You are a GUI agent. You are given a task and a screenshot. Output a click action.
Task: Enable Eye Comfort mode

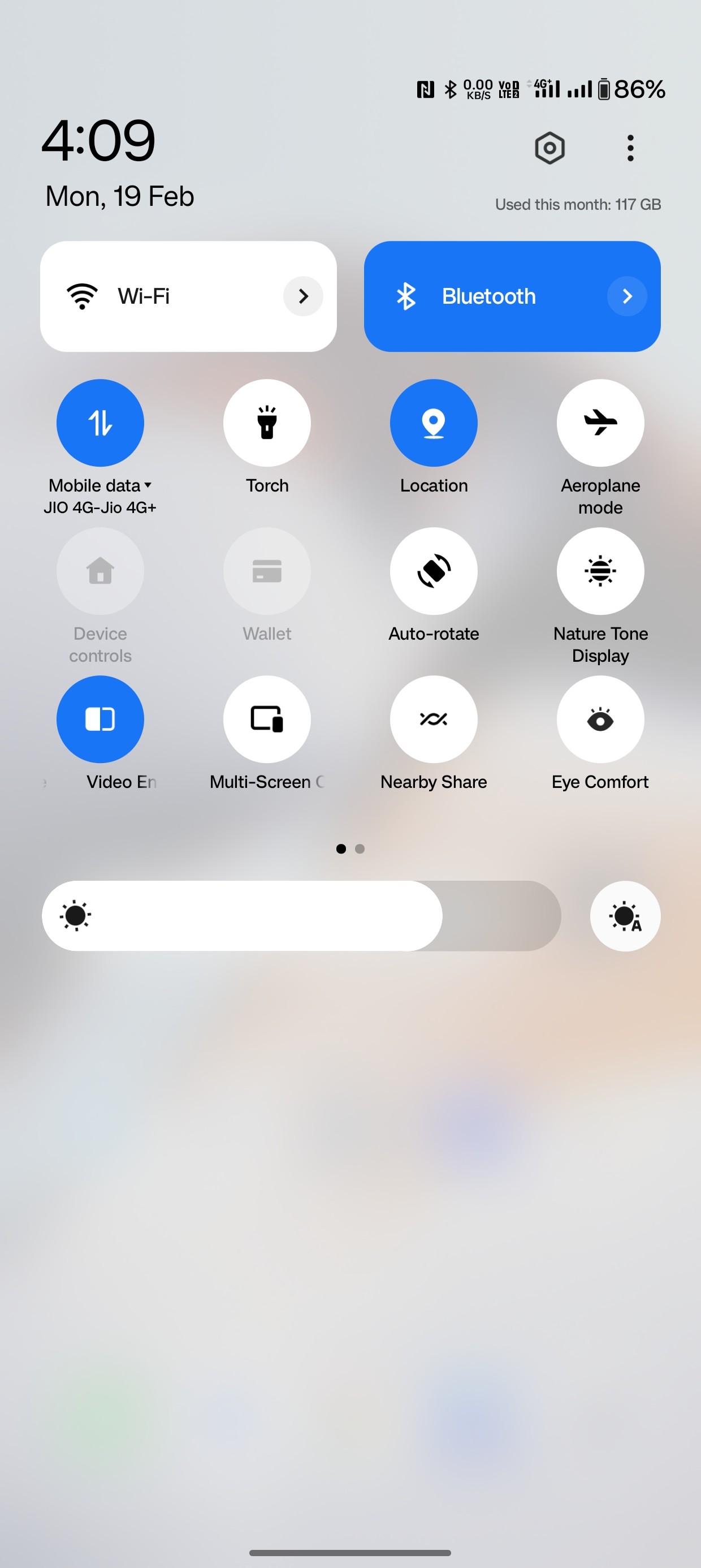pos(600,719)
